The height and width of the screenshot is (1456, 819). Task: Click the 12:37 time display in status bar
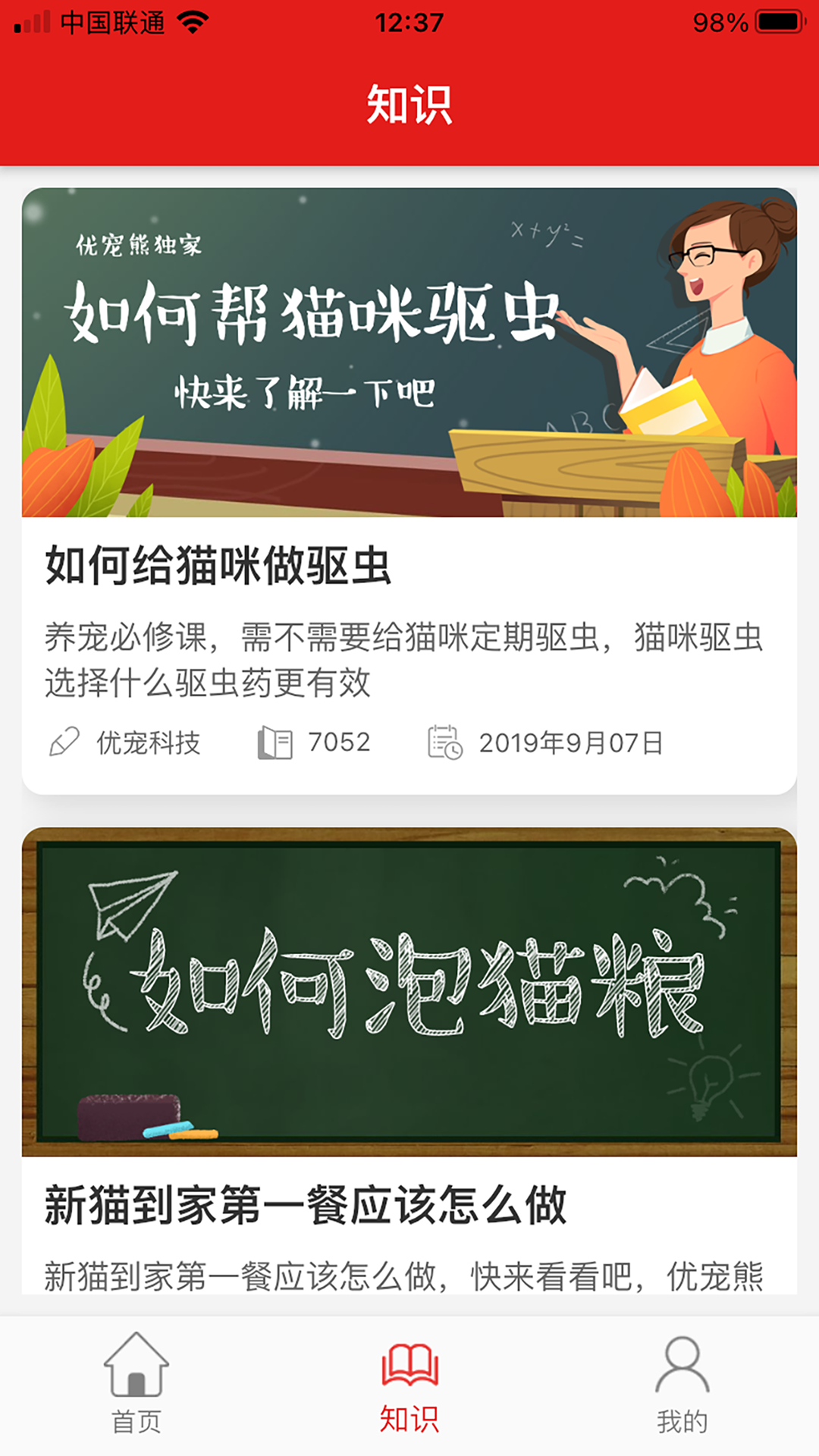[409, 23]
